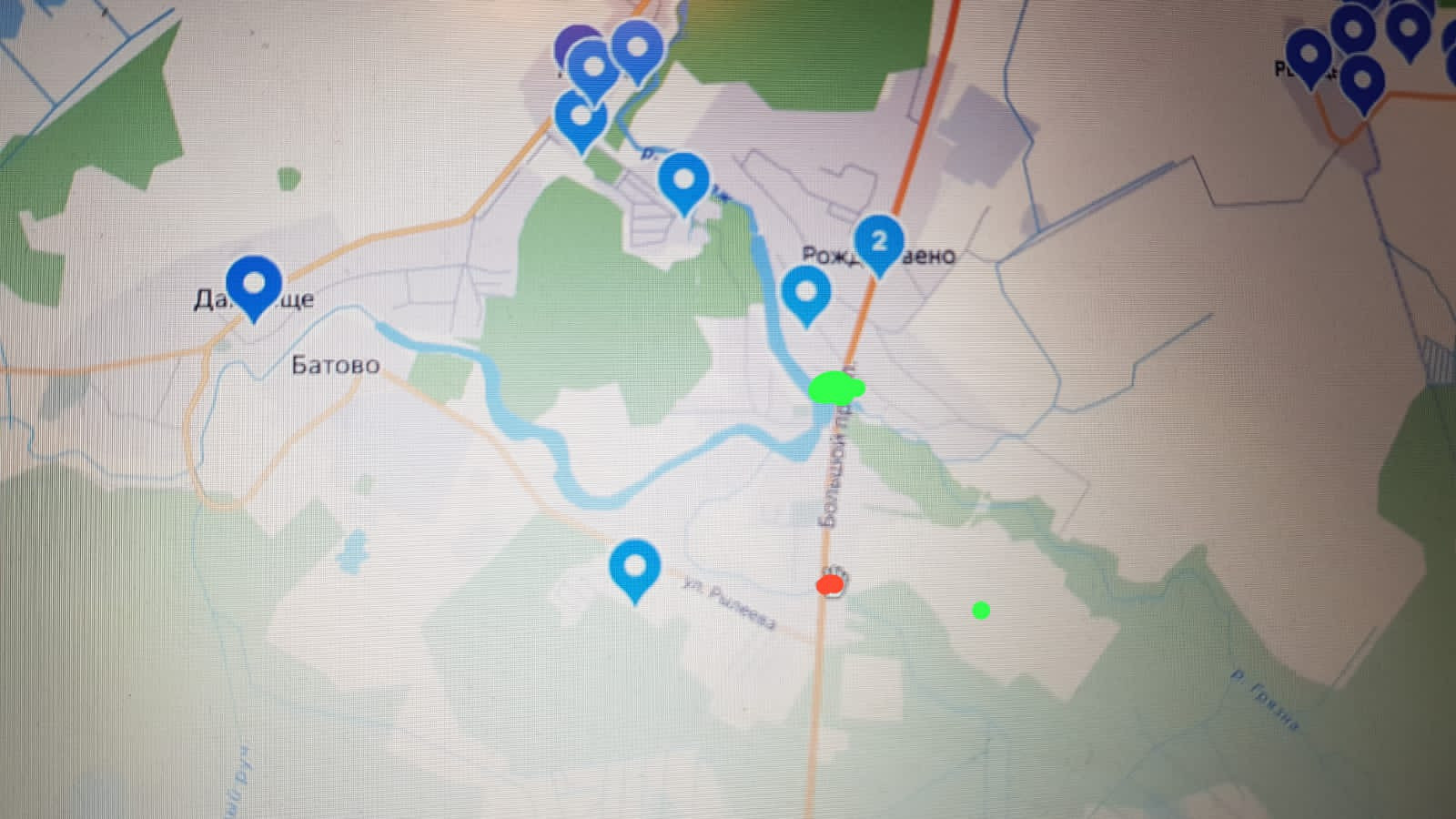The image size is (1456, 819).
Task: Select the pin just below the 2 cluster
Action: (x=806, y=295)
